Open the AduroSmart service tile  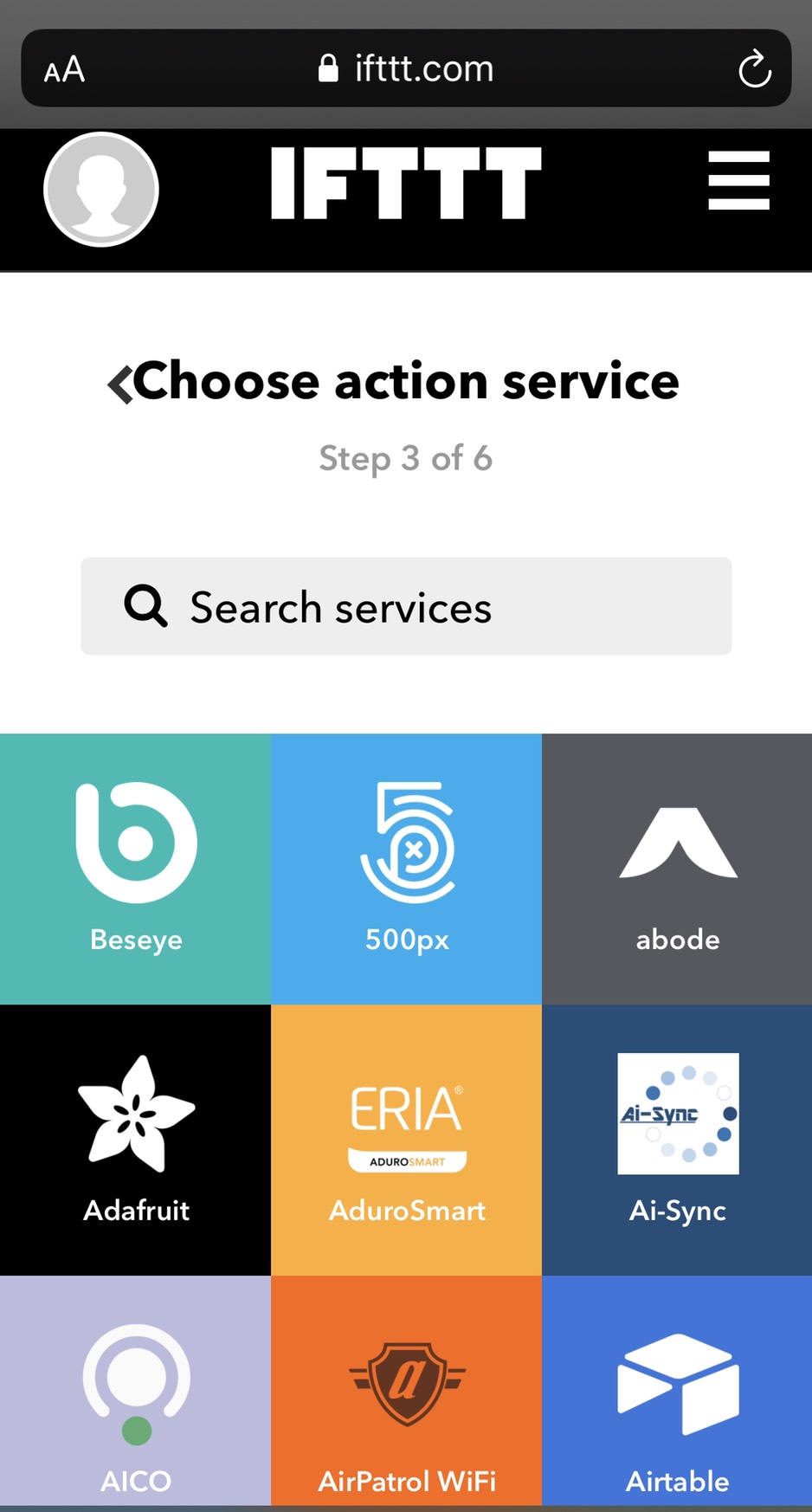(x=406, y=1140)
